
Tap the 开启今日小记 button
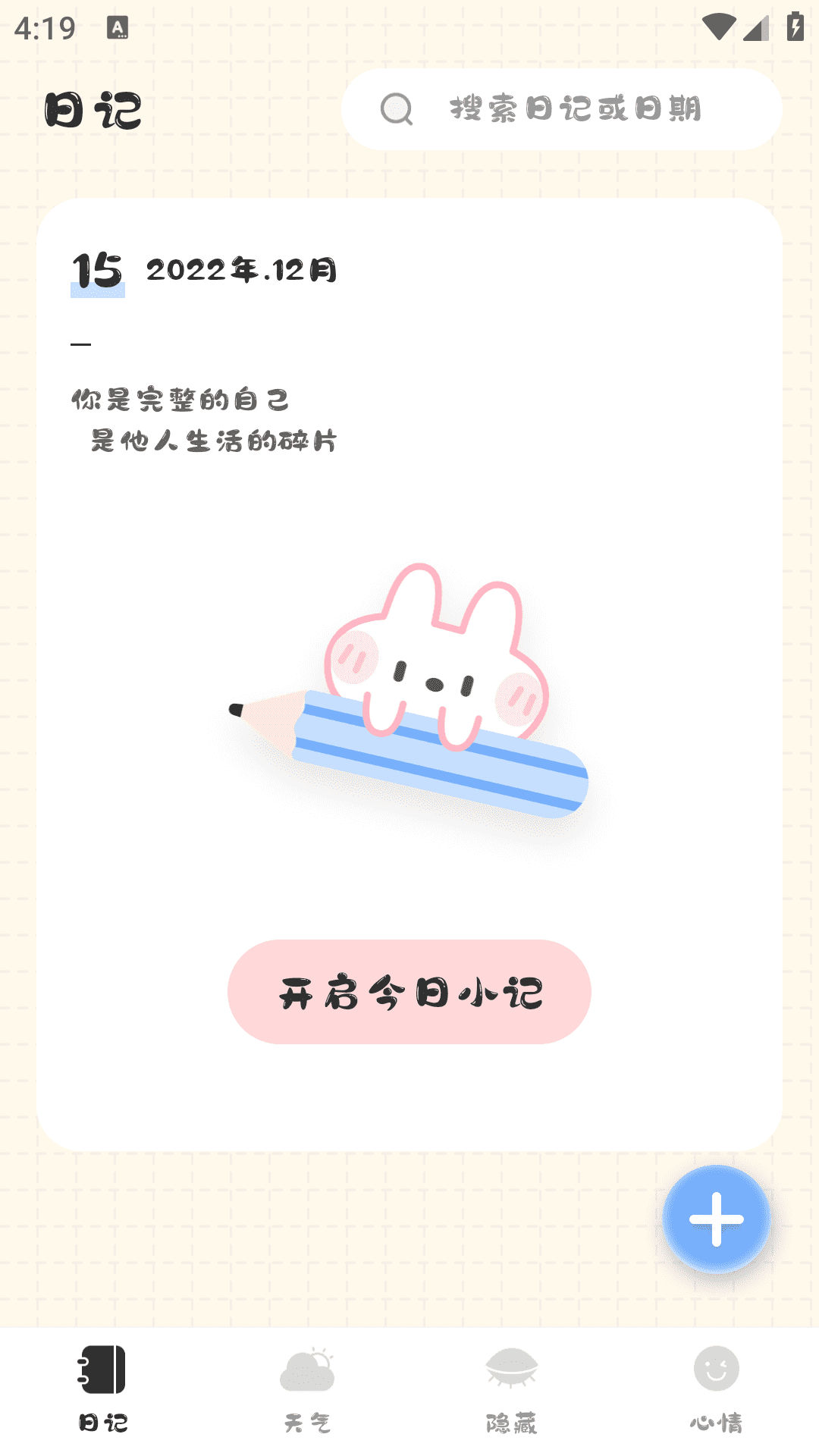(x=409, y=992)
